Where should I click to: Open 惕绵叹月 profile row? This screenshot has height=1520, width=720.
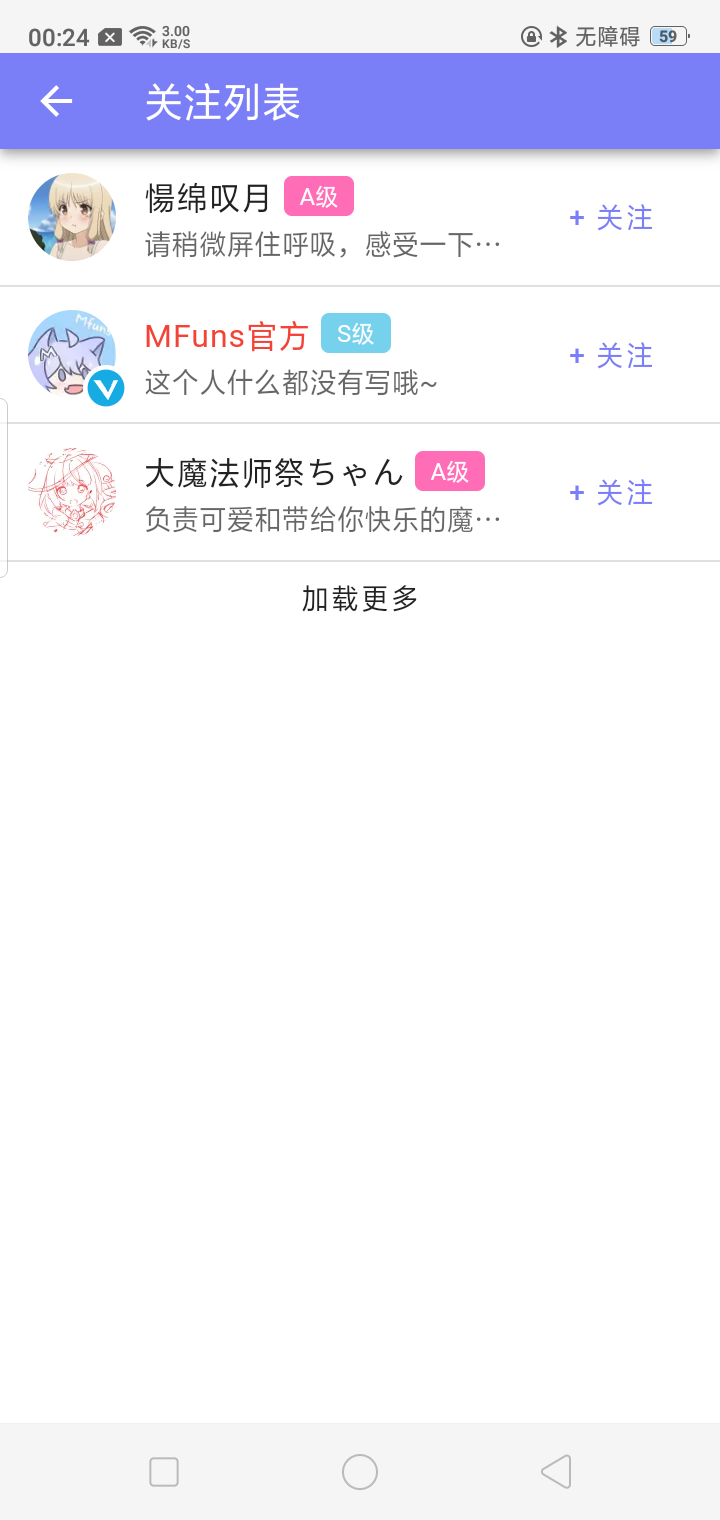point(320,218)
